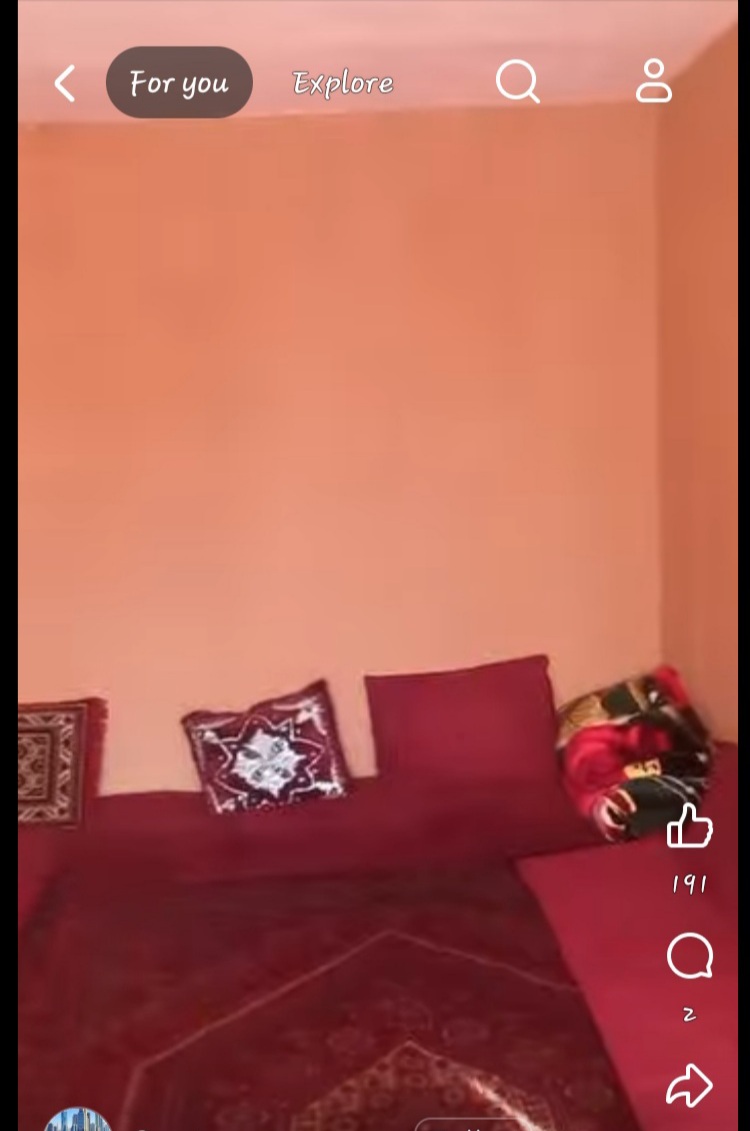Open the comments on this video
The width and height of the screenshot is (750, 1131).
tap(690, 957)
